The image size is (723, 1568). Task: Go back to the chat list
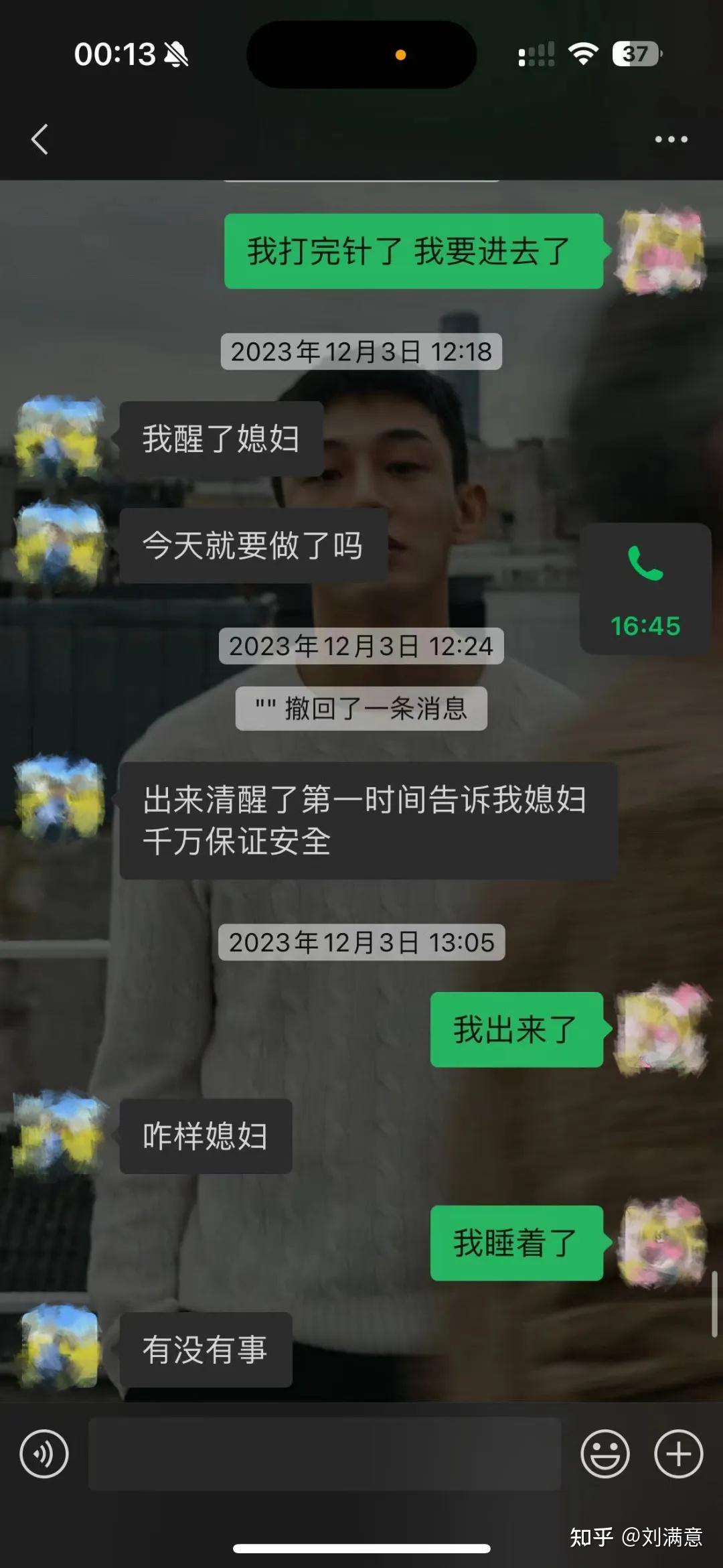pos(40,139)
